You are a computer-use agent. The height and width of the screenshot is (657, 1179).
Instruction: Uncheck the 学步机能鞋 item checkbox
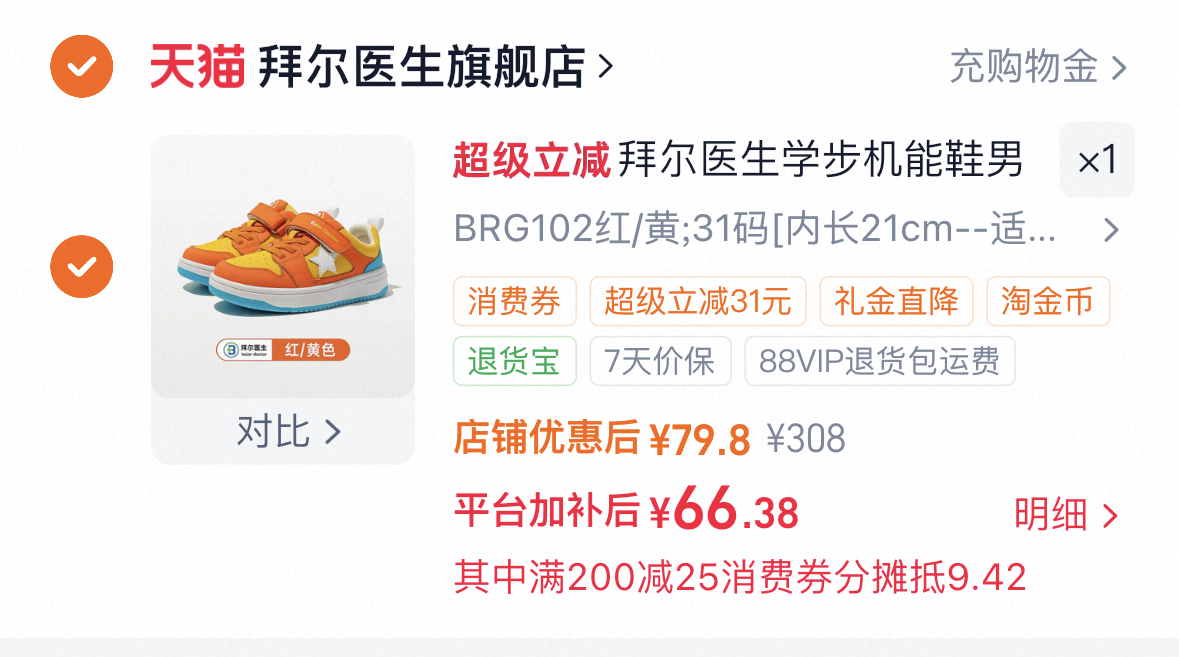(x=82, y=267)
